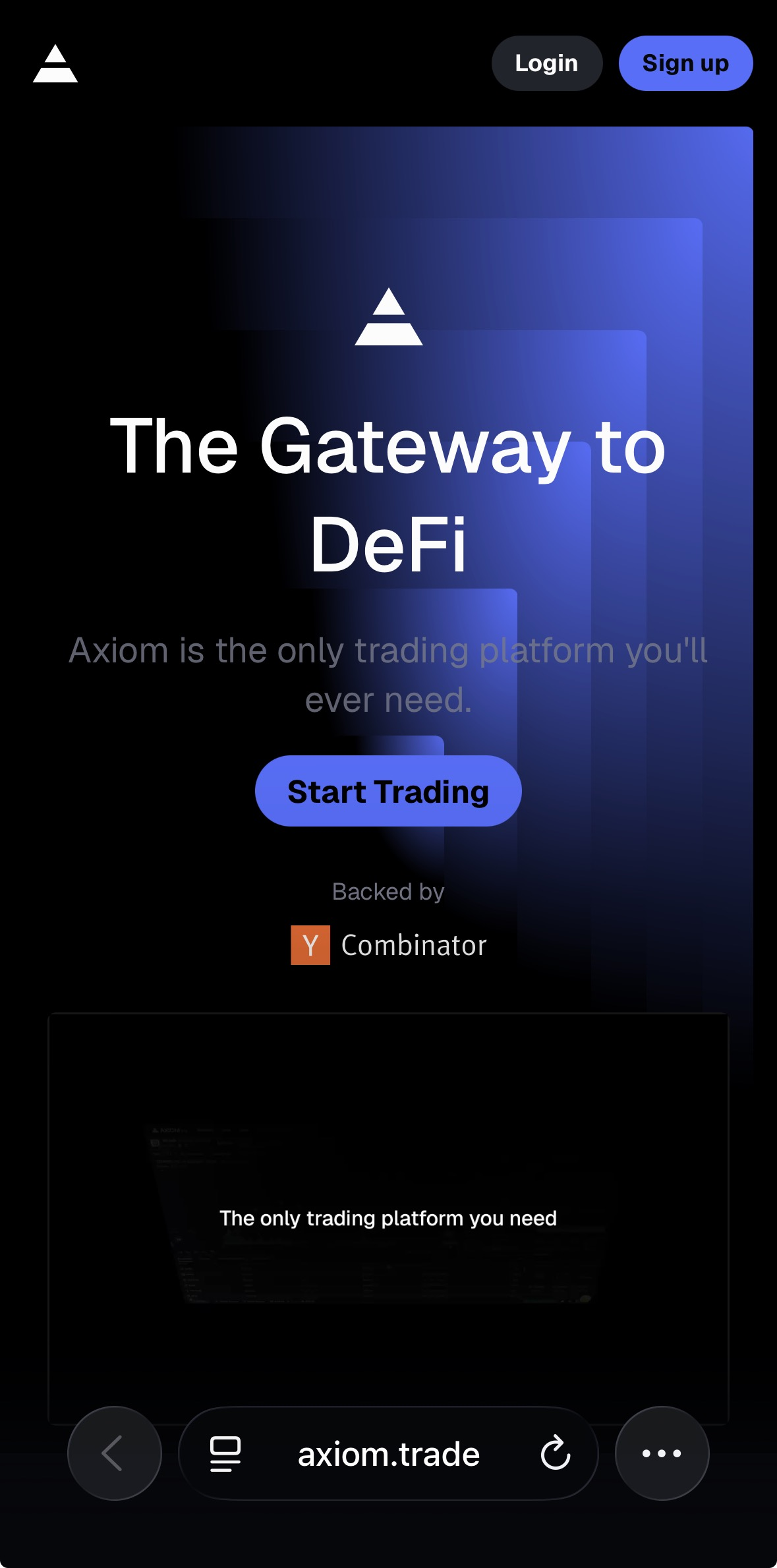
Task: Open the browser's three-dot menu
Action: coord(662,1453)
